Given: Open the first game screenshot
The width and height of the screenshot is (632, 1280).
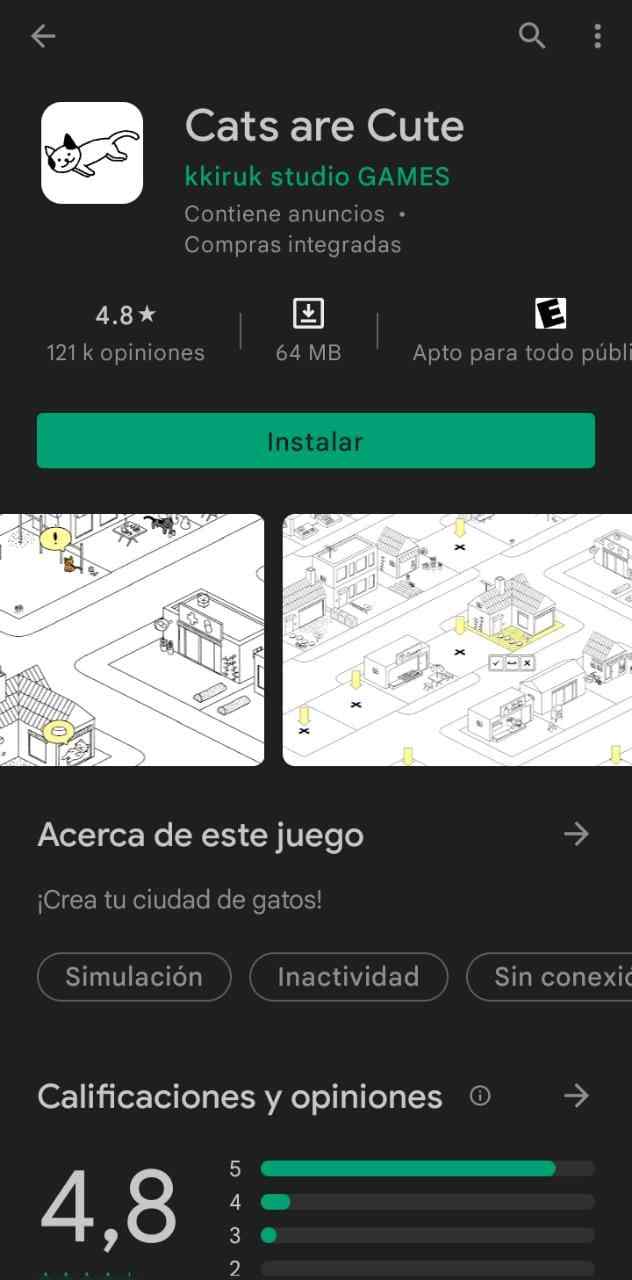Looking at the screenshot, I should (x=132, y=640).
